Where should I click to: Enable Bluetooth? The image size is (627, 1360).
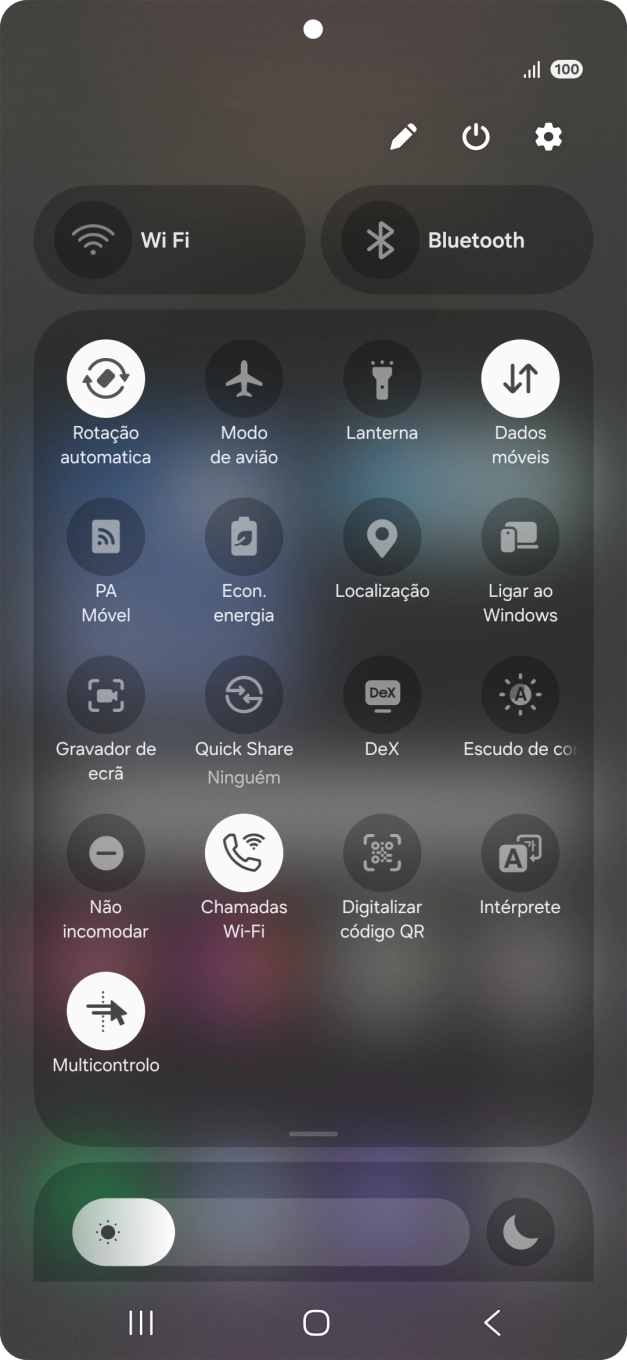(x=380, y=240)
